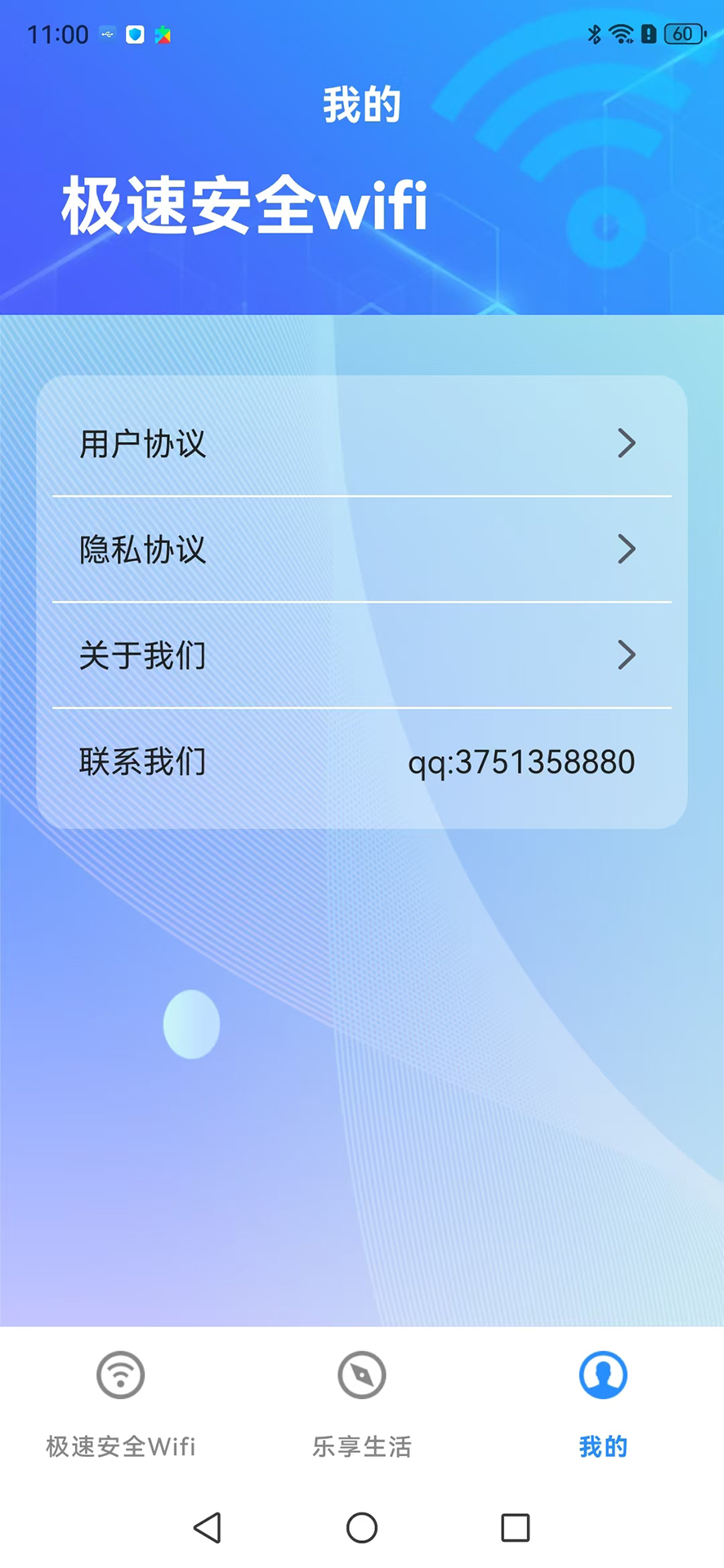
Task: Tap the USB connection status icon
Action: (107, 34)
